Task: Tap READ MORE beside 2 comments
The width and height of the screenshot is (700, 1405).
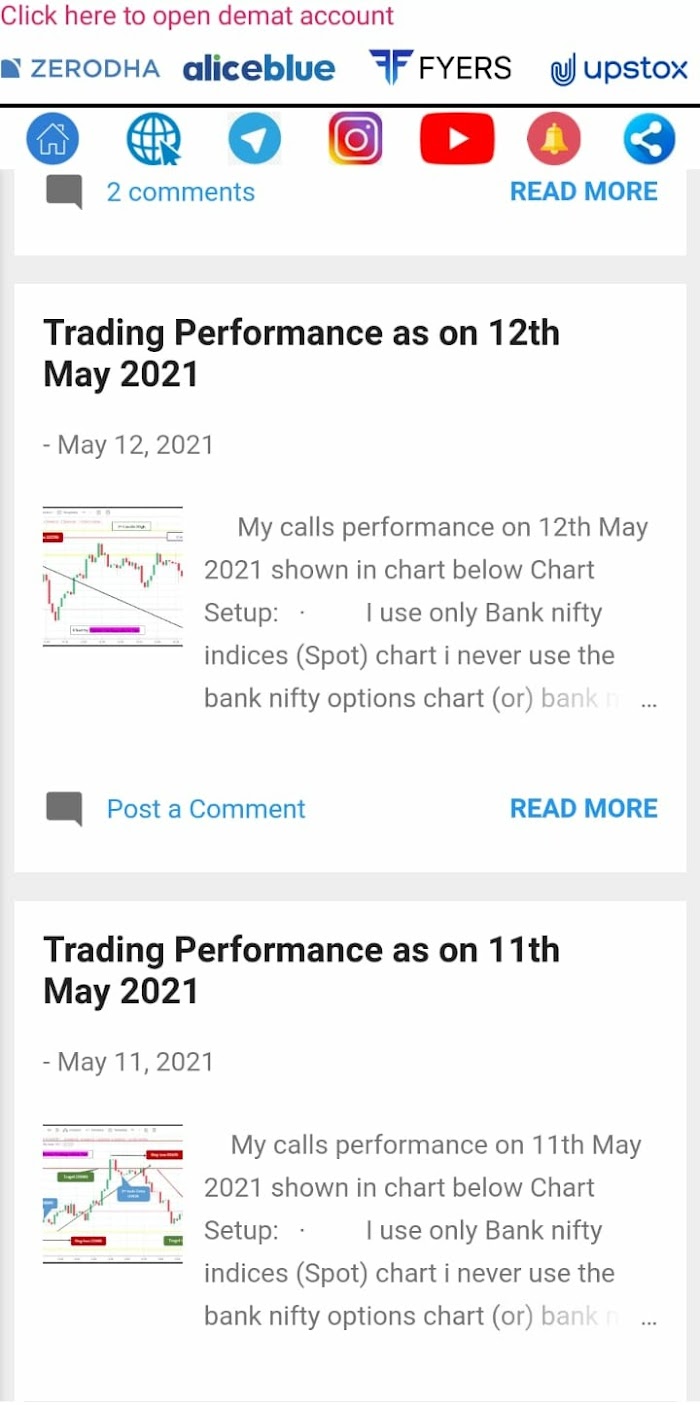Action: [584, 191]
